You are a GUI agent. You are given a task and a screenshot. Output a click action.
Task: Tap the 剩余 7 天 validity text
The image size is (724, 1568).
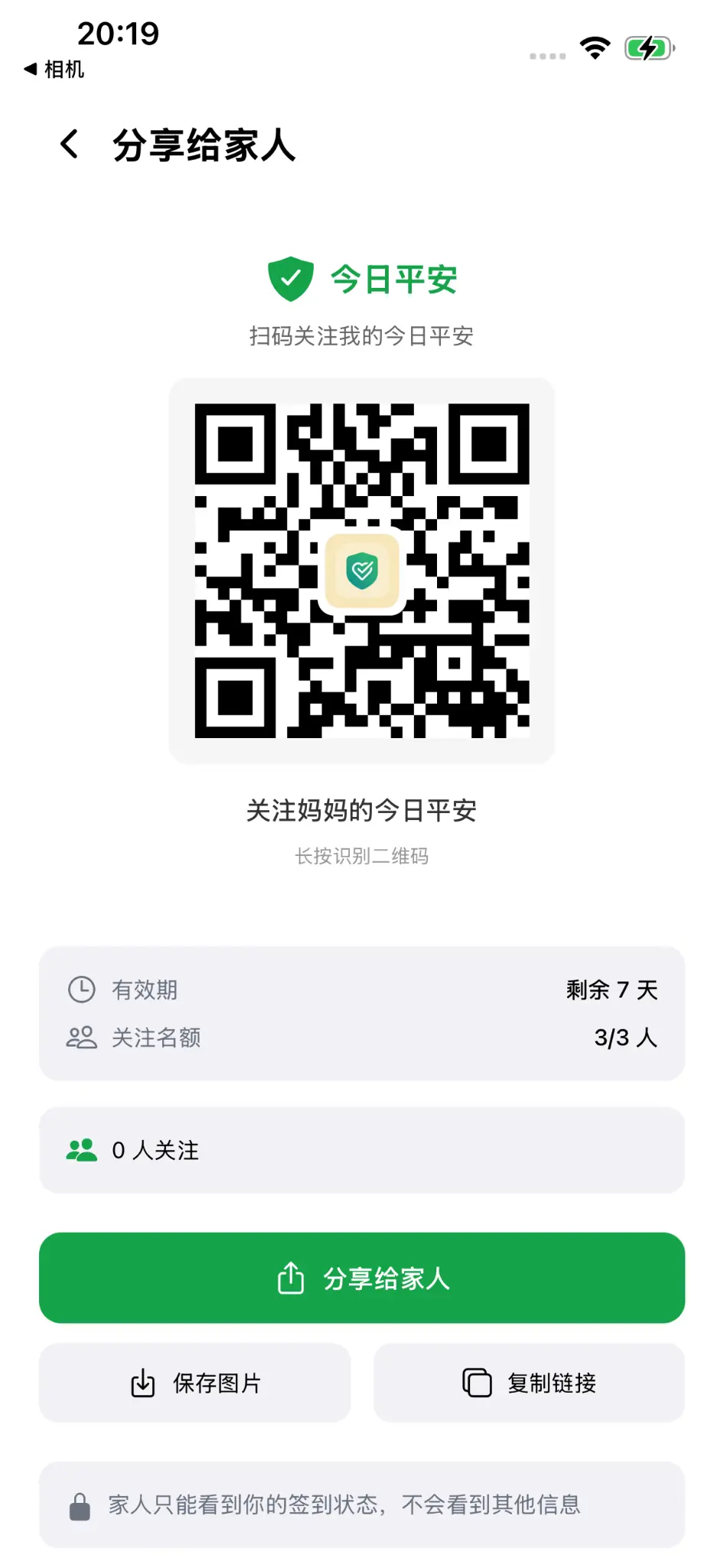click(x=613, y=989)
